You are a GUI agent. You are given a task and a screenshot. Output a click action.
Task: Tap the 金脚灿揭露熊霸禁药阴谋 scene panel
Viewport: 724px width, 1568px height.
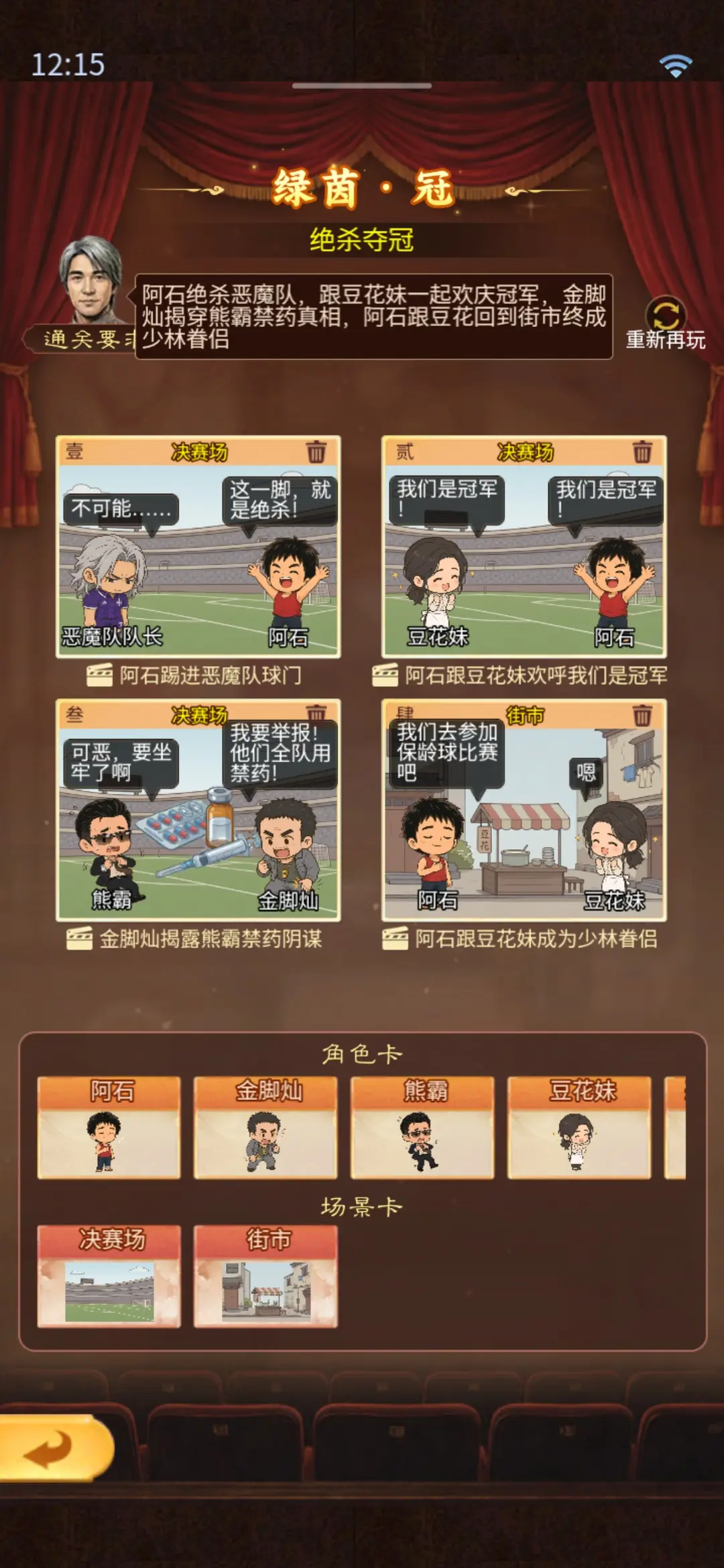coord(198,809)
